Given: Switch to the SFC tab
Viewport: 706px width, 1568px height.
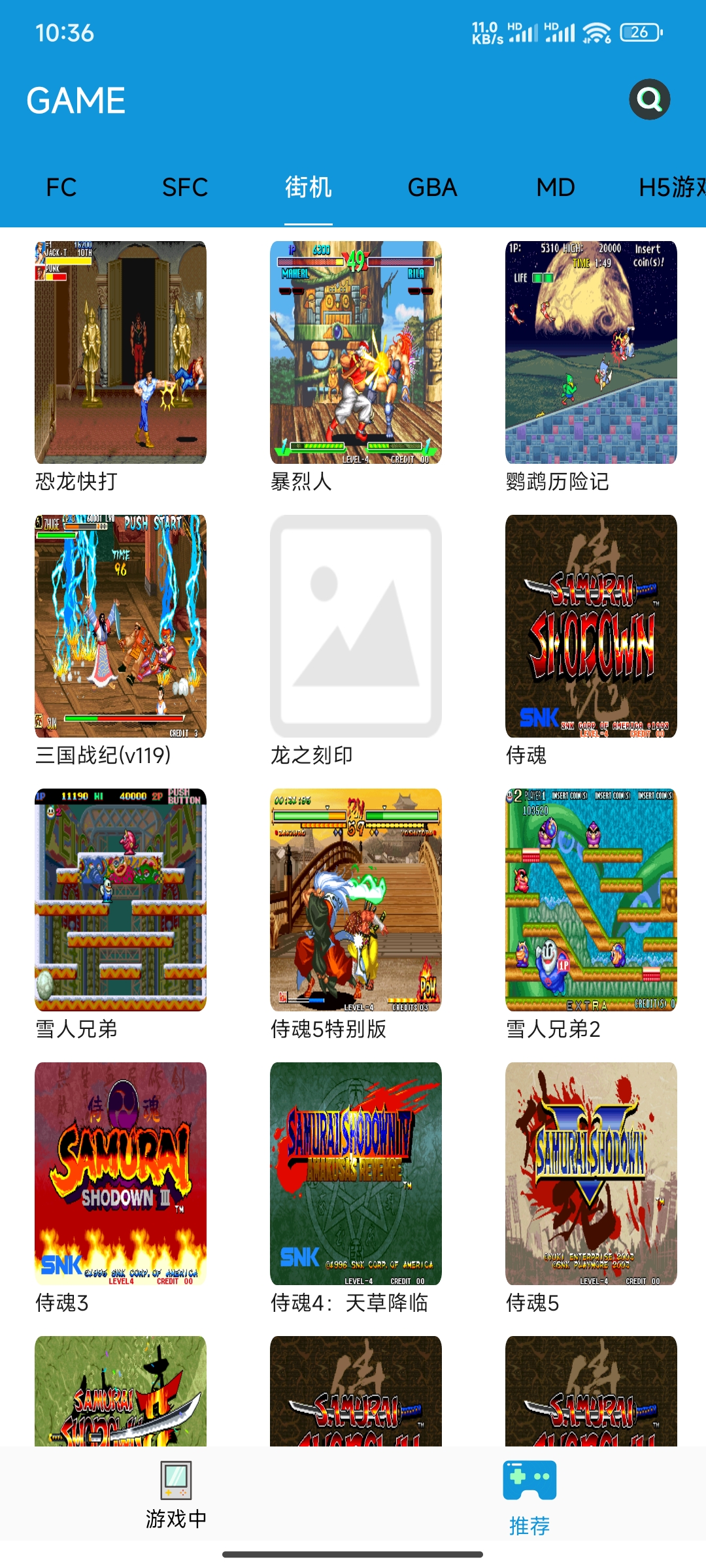Looking at the screenshot, I should [x=185, y=188].
